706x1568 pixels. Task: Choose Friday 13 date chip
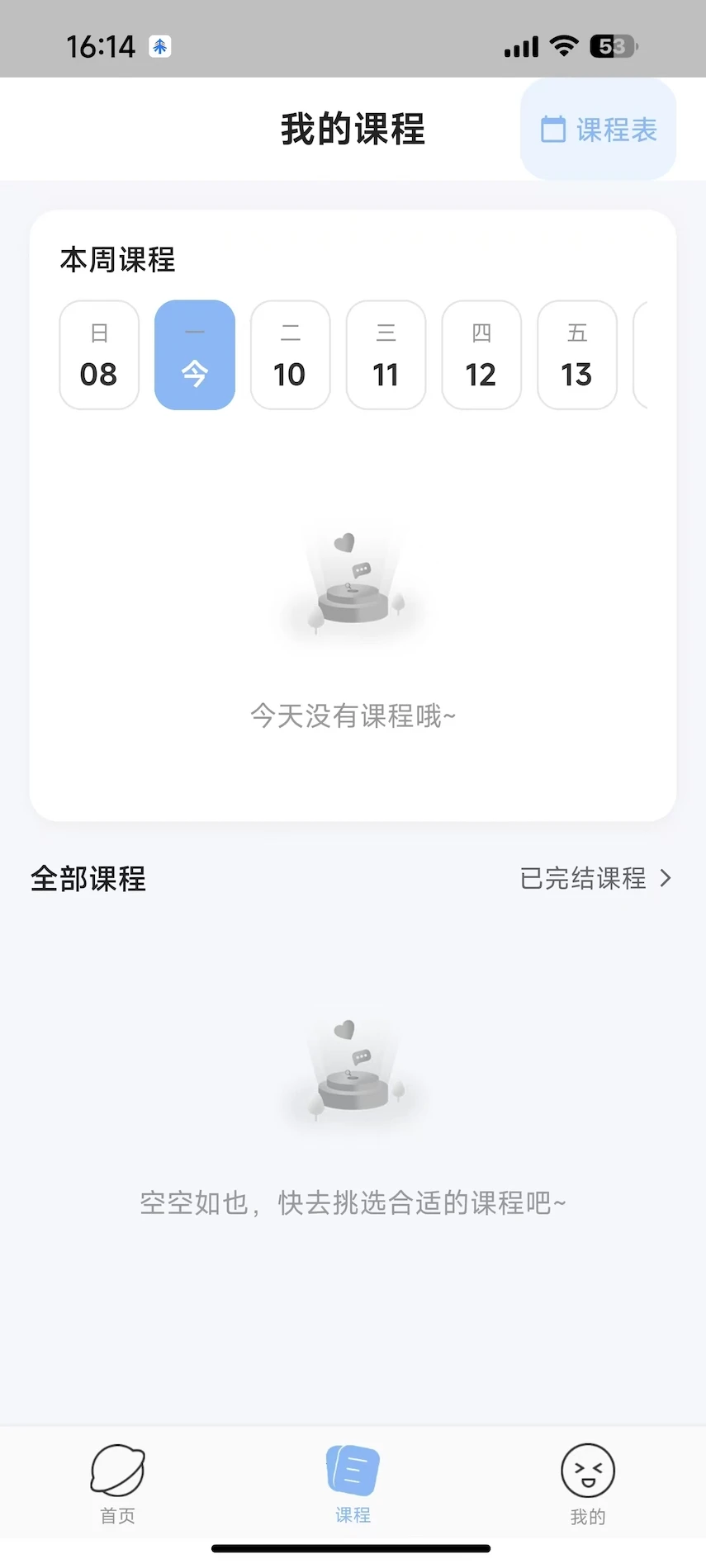577,355
